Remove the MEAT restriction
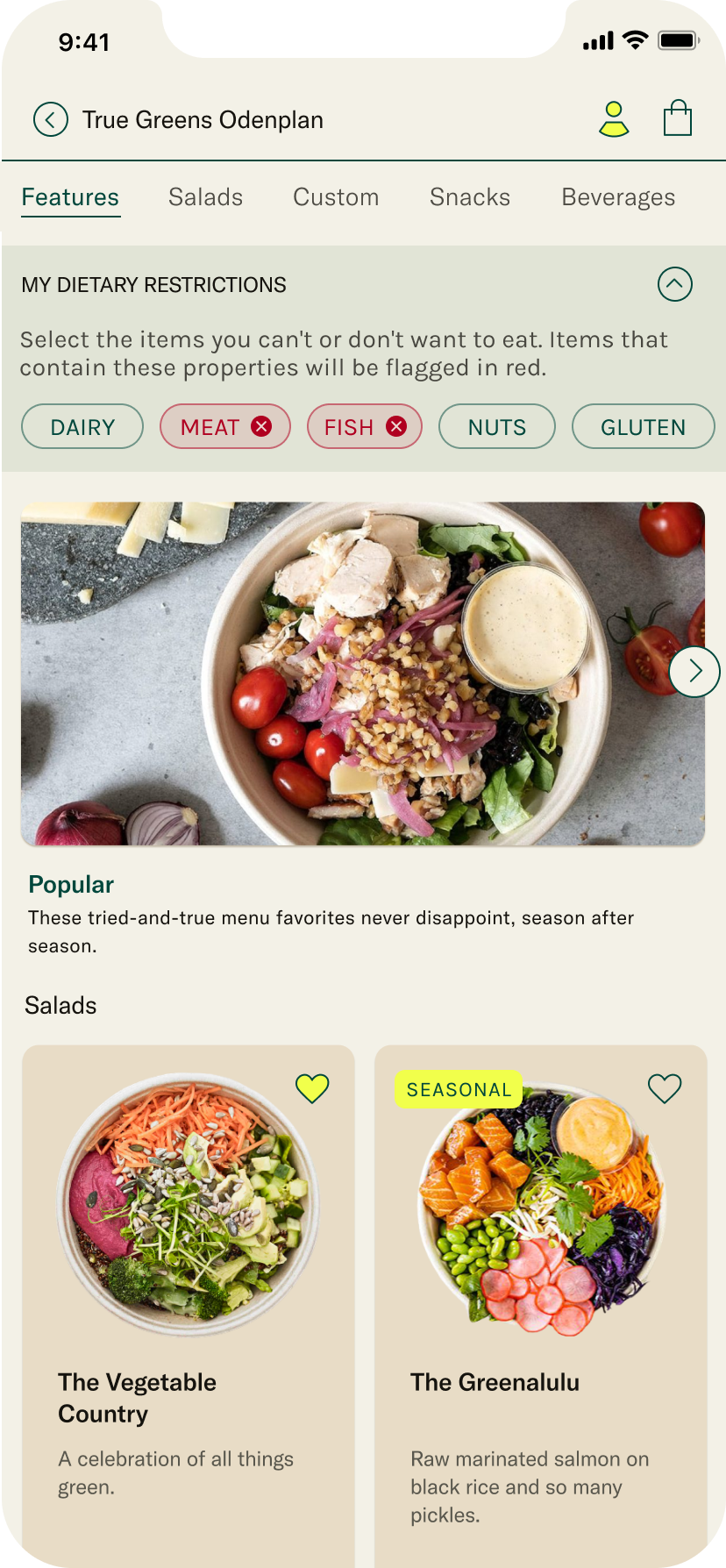Image resolution: width=726 pixels, height=1568 pixels. 261,426
